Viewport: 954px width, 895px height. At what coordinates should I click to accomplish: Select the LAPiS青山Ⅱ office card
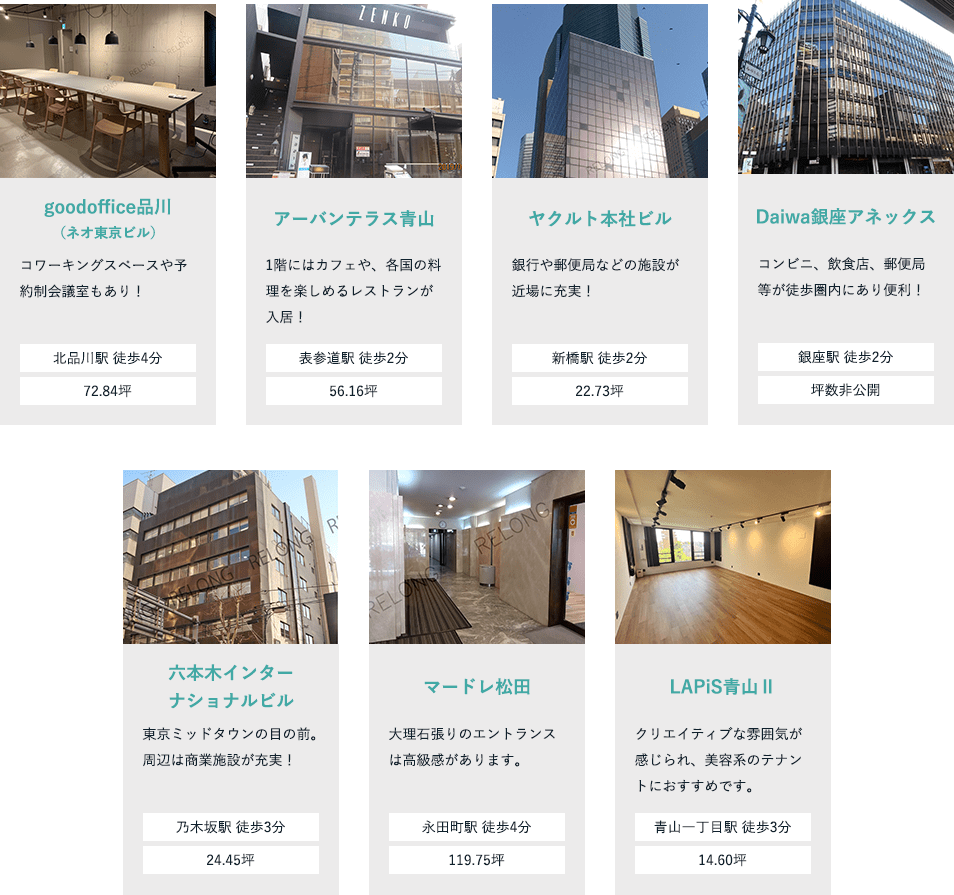pyautogui.click(x=723, y=687)
